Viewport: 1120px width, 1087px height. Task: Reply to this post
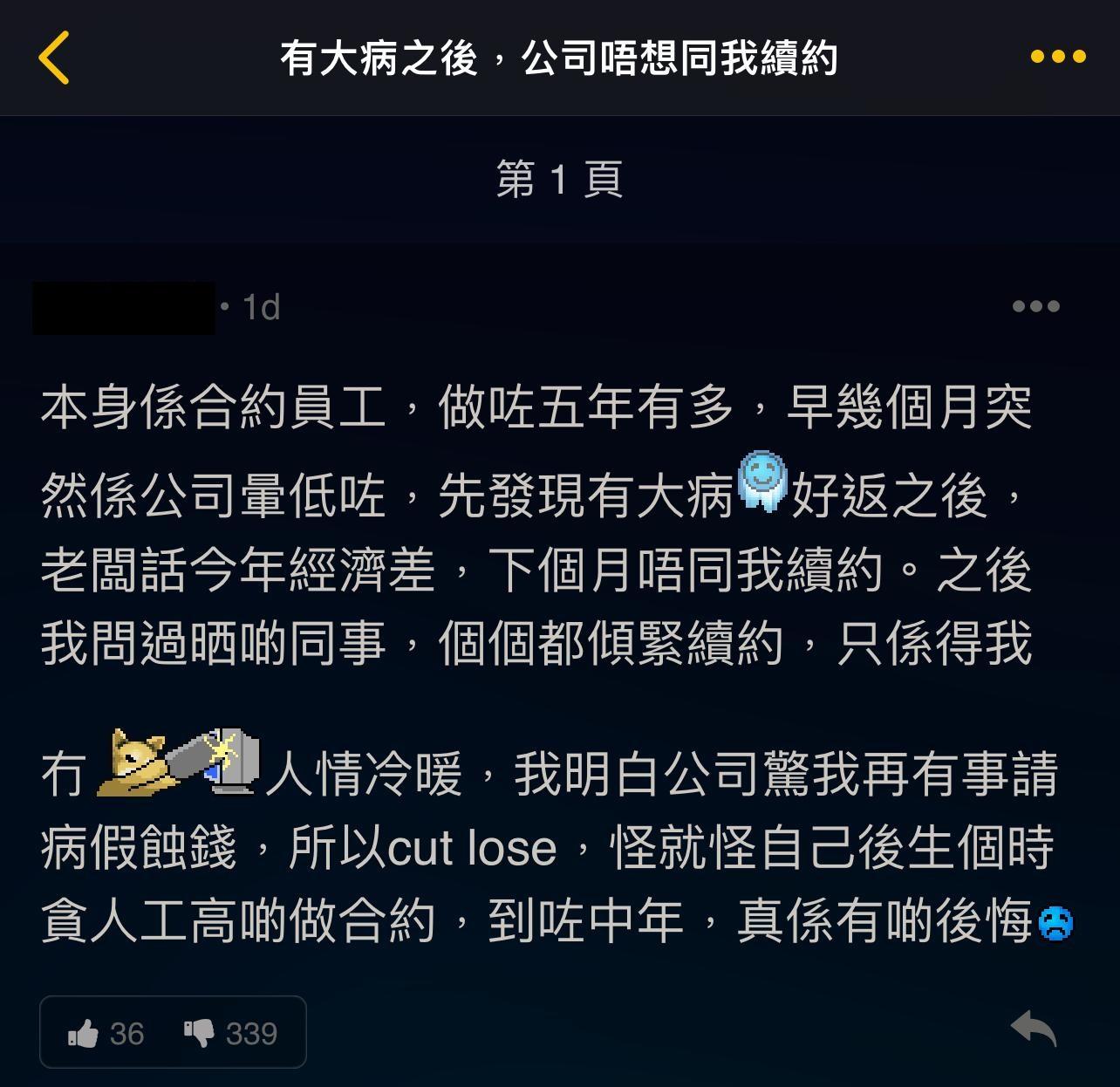(1034, 1030)
